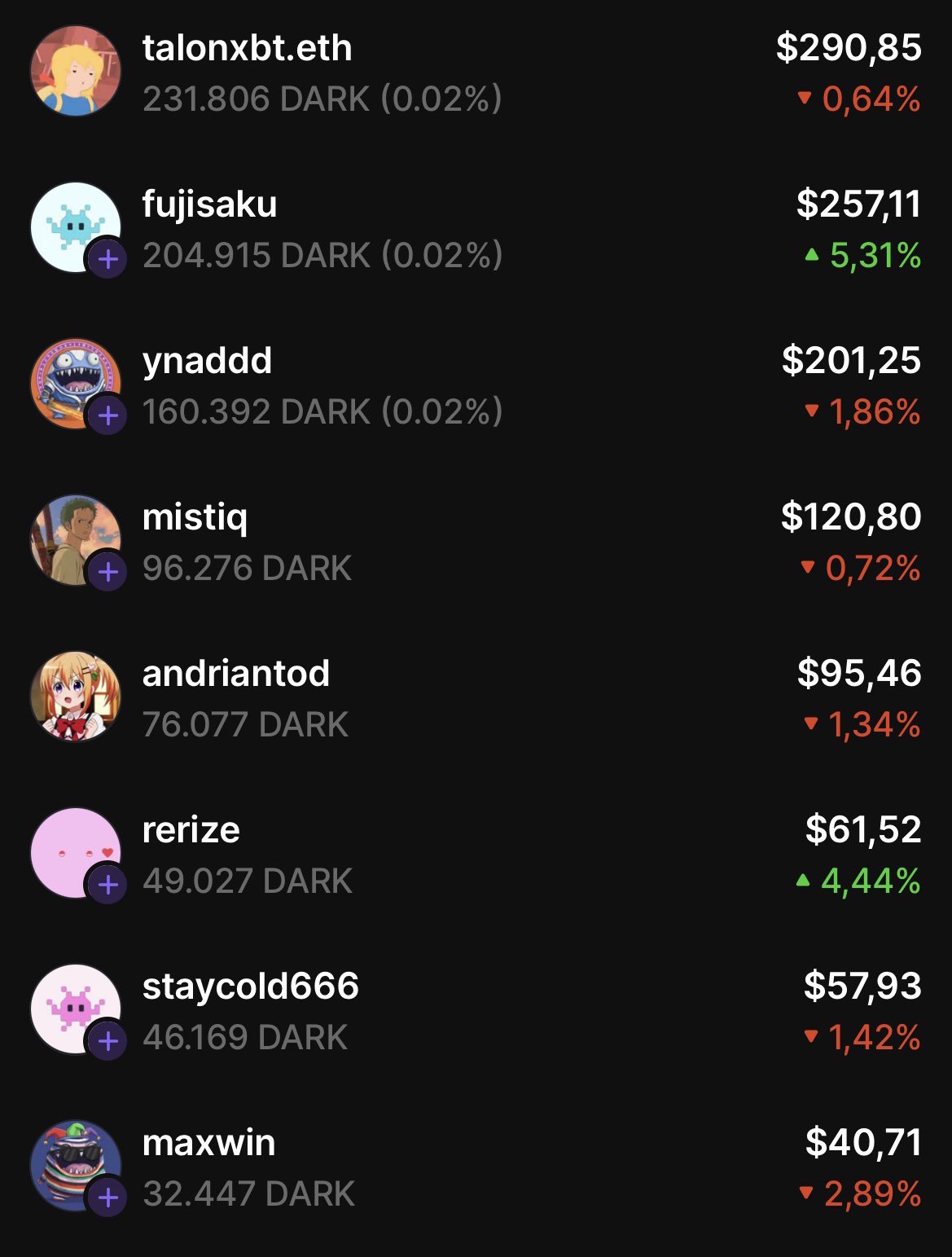Follow fujisaku via the plus badge

[108, 260]
